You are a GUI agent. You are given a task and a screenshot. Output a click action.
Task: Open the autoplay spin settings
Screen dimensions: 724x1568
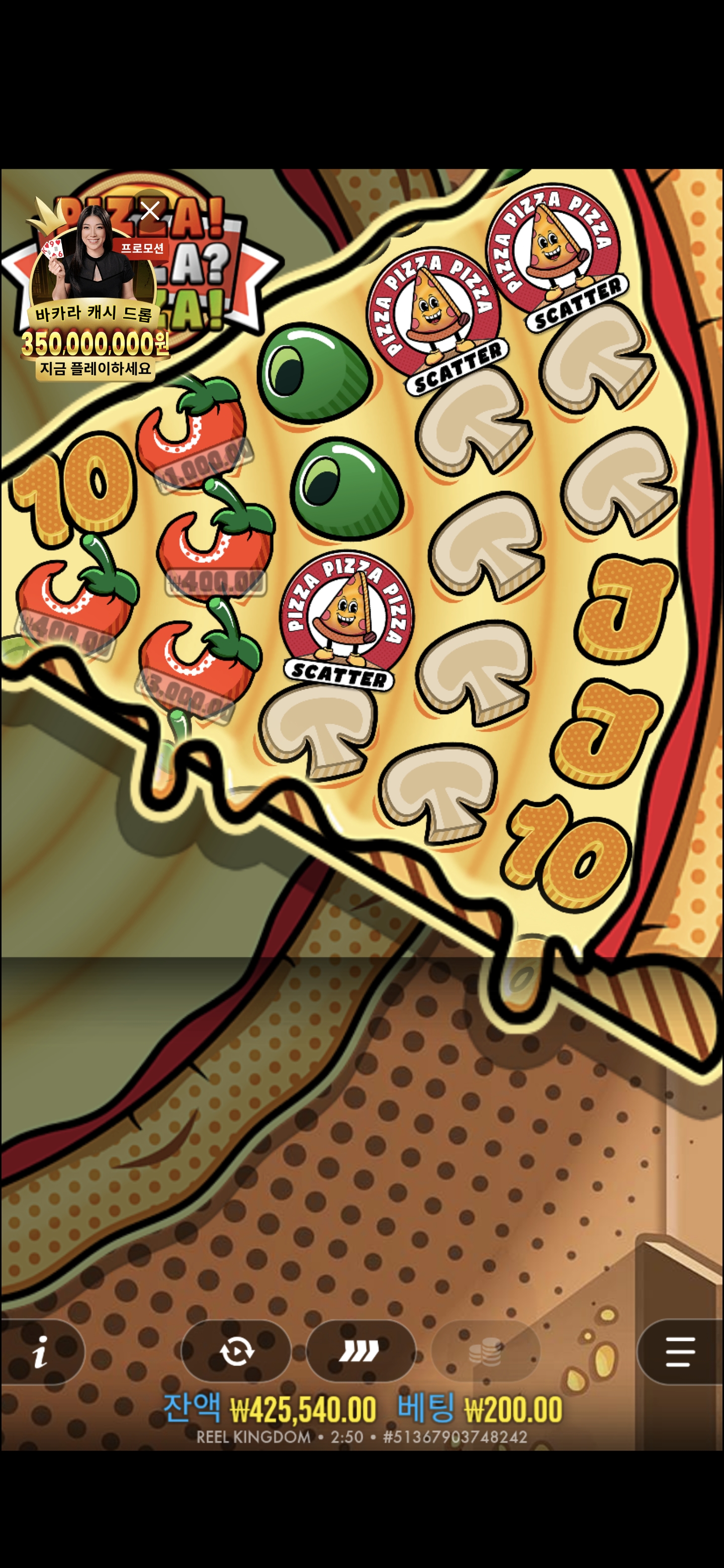pos(236,1352)
